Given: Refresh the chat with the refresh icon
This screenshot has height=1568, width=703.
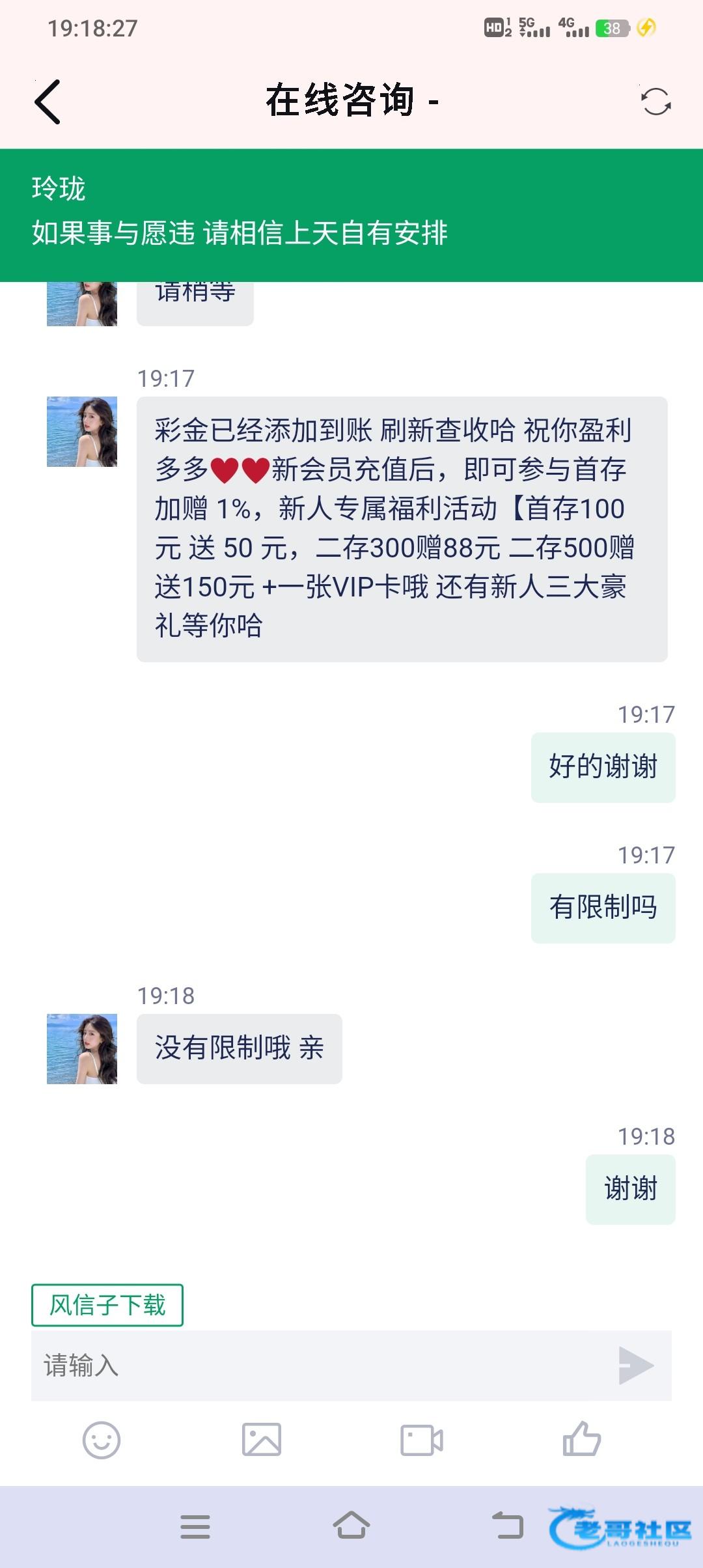Looking at the screenshot, I should (x=655, y=102).
